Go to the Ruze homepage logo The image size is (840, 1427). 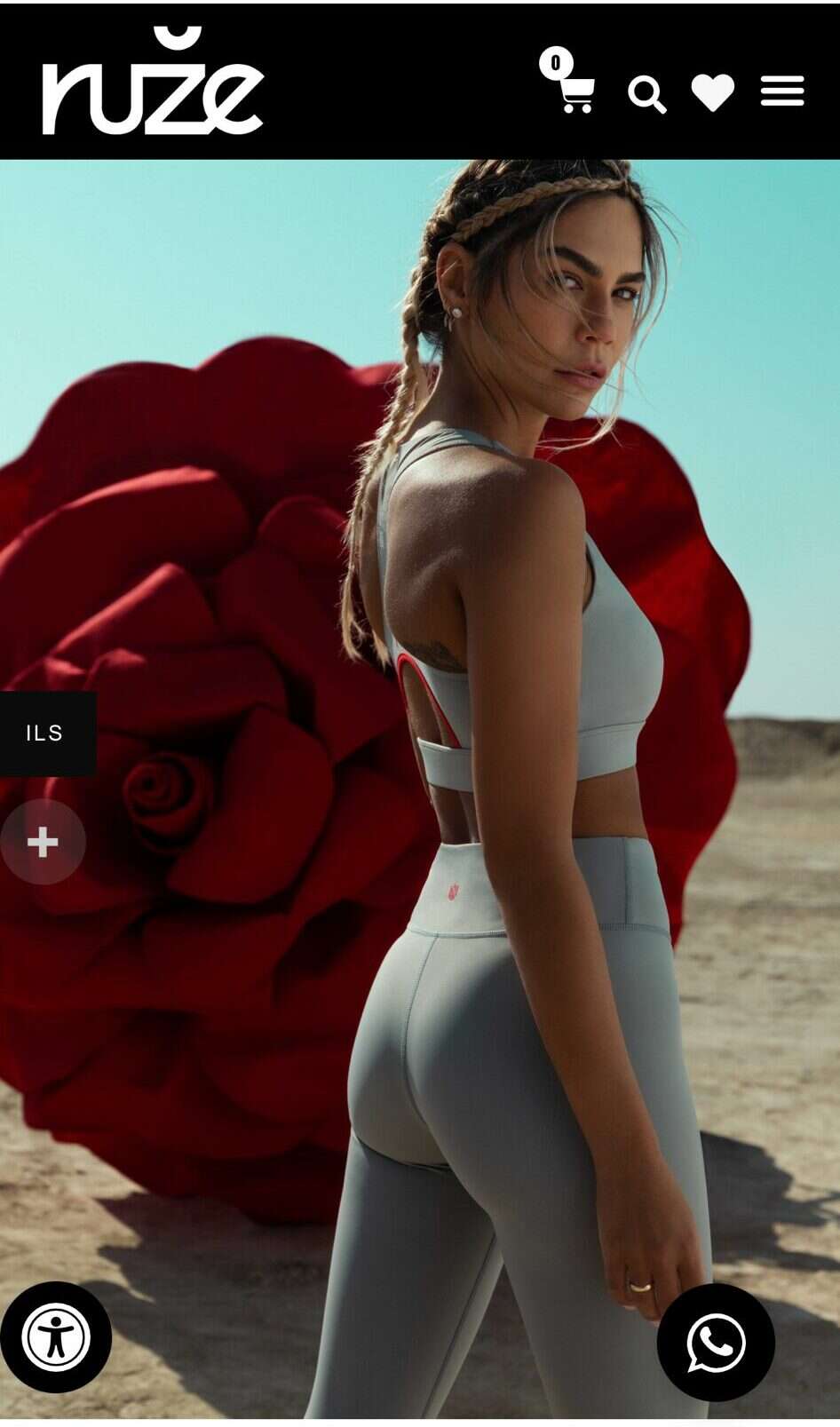click(x=152, y=86)
